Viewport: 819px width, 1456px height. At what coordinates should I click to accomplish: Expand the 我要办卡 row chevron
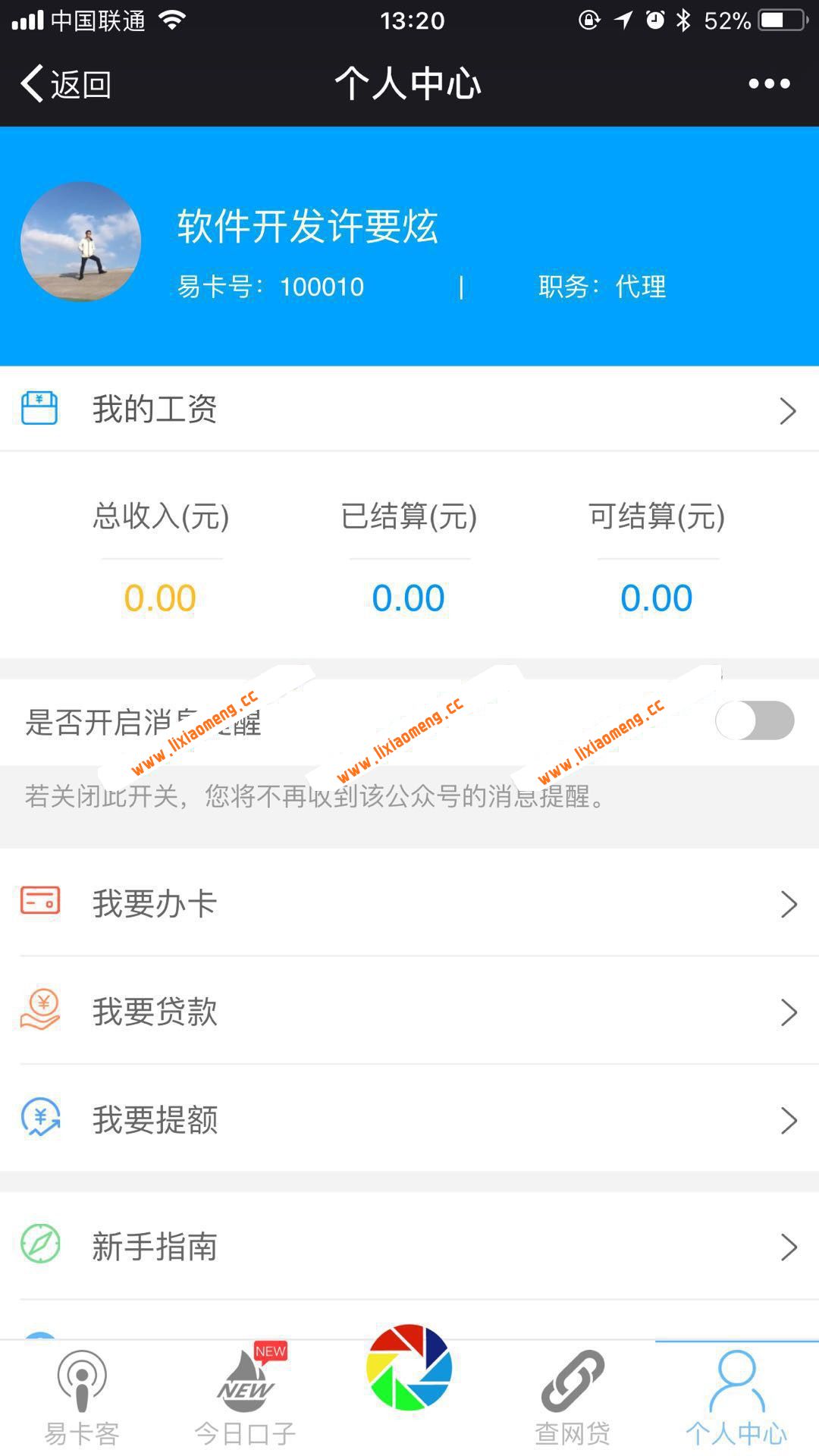(787, 903)
